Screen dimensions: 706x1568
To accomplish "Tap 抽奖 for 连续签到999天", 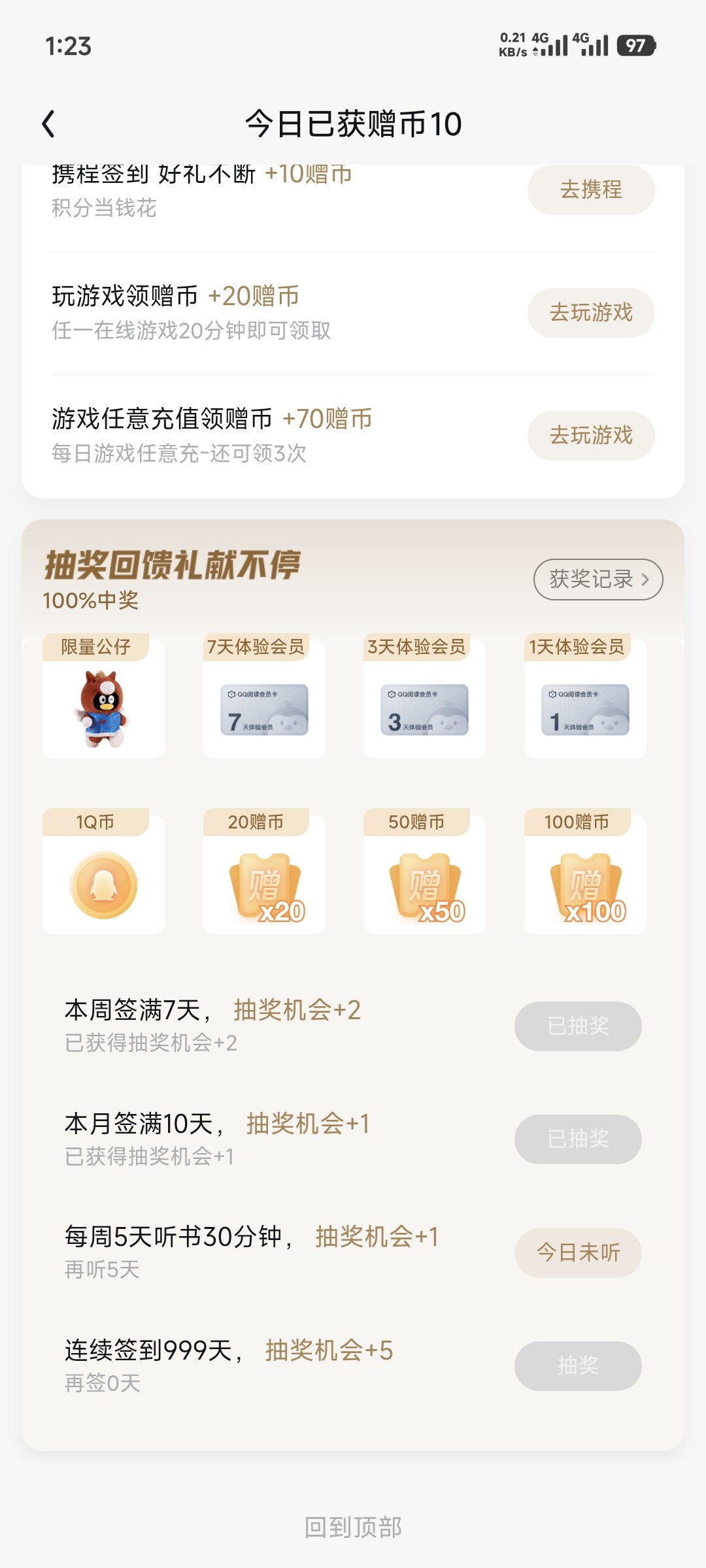I will [578, 1365].
